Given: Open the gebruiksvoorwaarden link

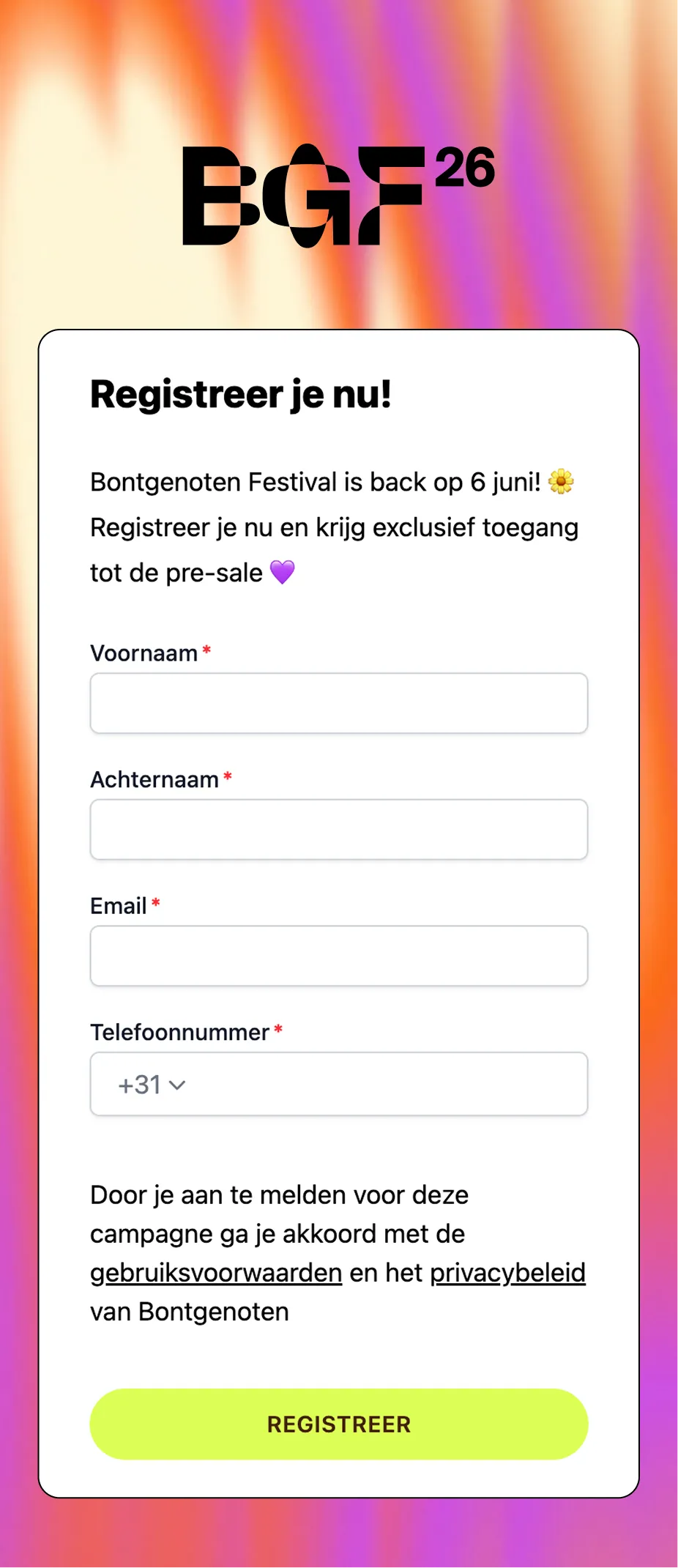Looking at the screenshot, I should [215, 1272].
